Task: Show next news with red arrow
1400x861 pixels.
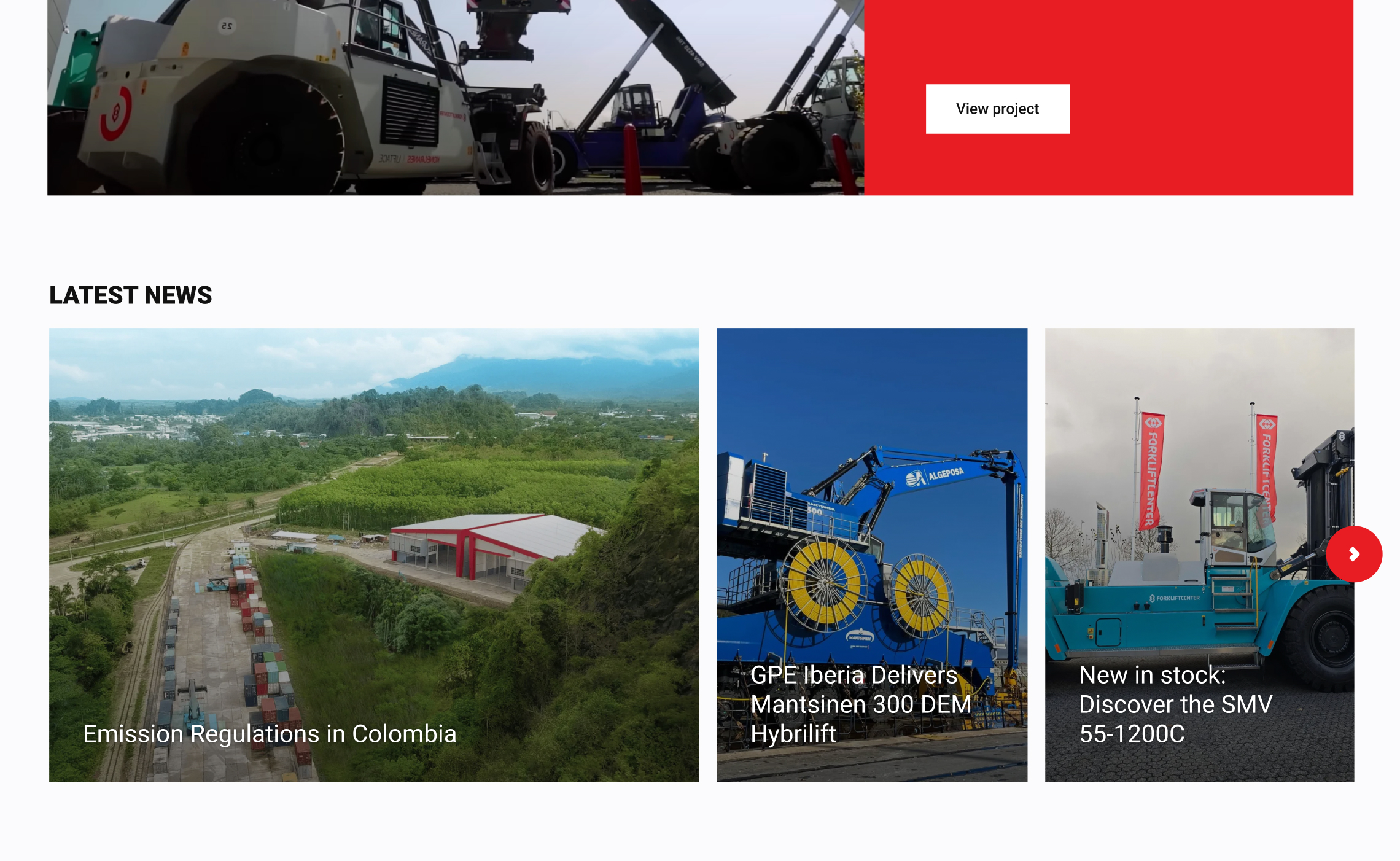Action: click(x=1353, y=554)
